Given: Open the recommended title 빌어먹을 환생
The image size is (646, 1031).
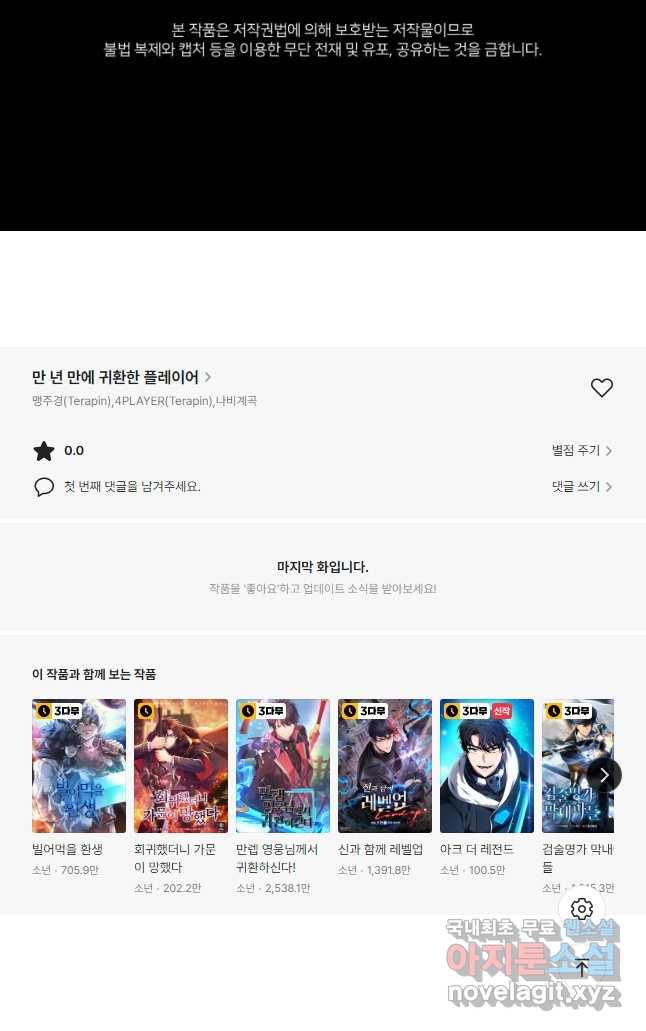Looking at the screenshot, I should [79, 766].
